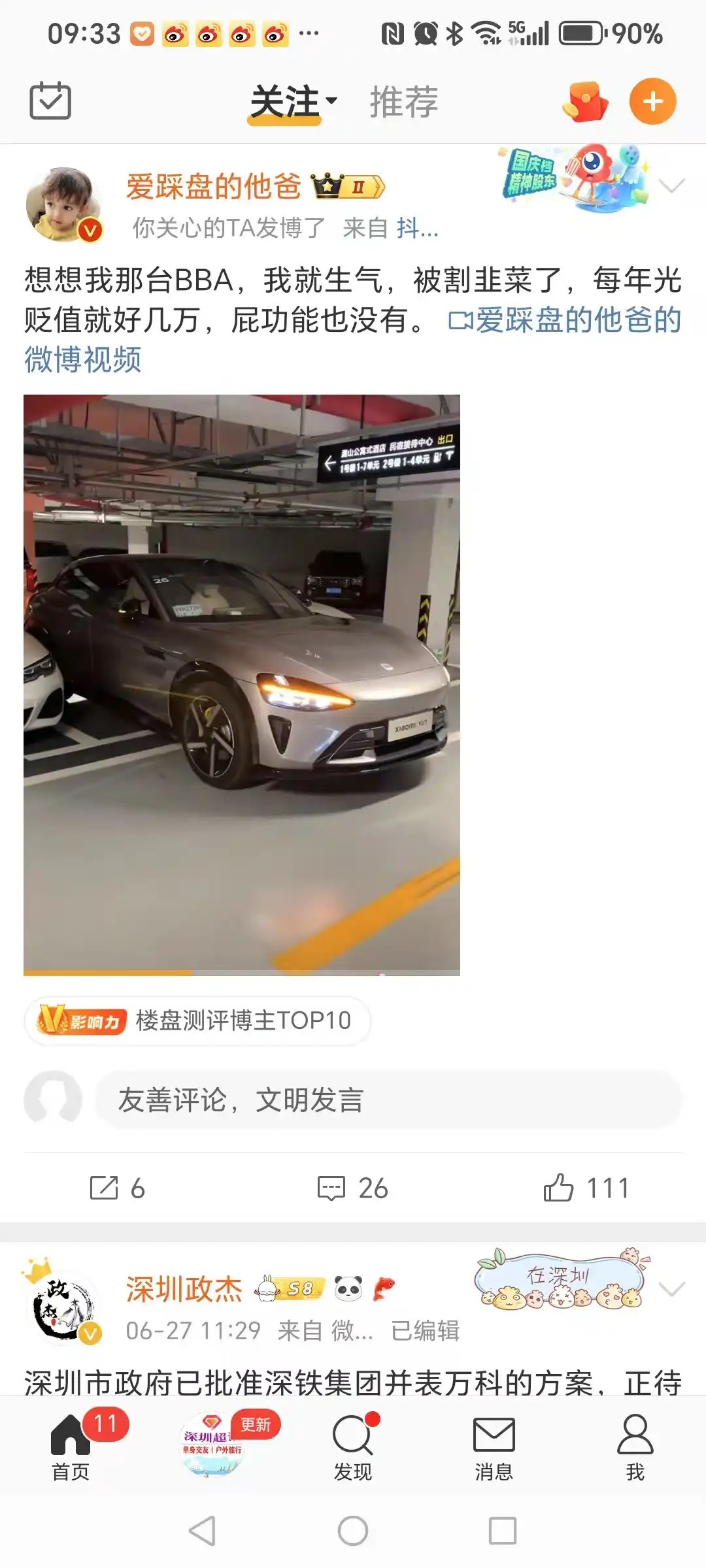Expand options chevron on 深圳政杰 post
The image size is (706, 1568).
tap(671, 1289)
